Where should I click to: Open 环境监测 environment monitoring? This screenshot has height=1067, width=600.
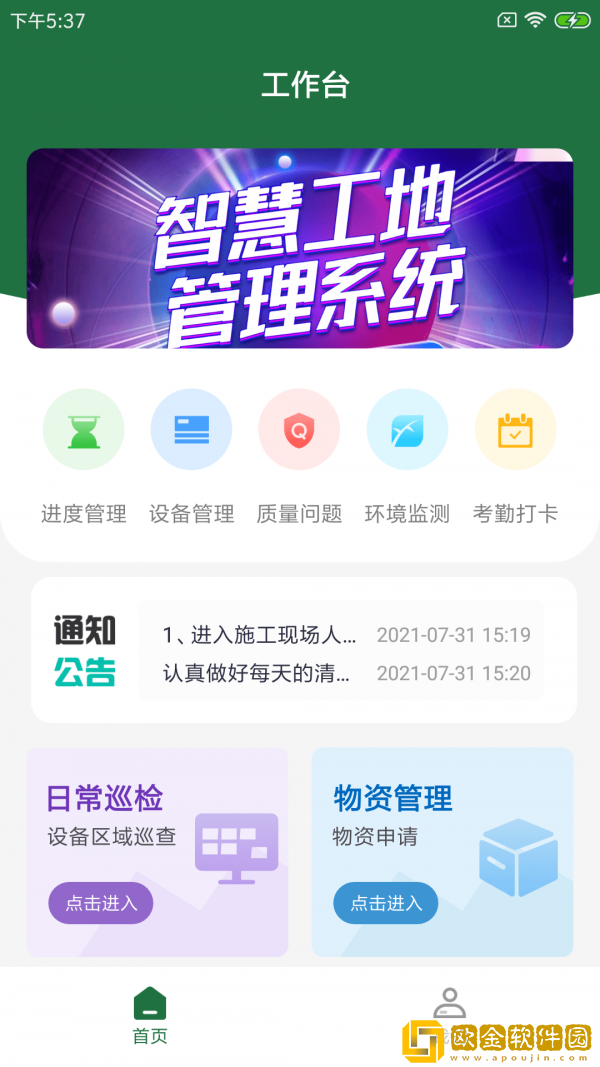407,431
